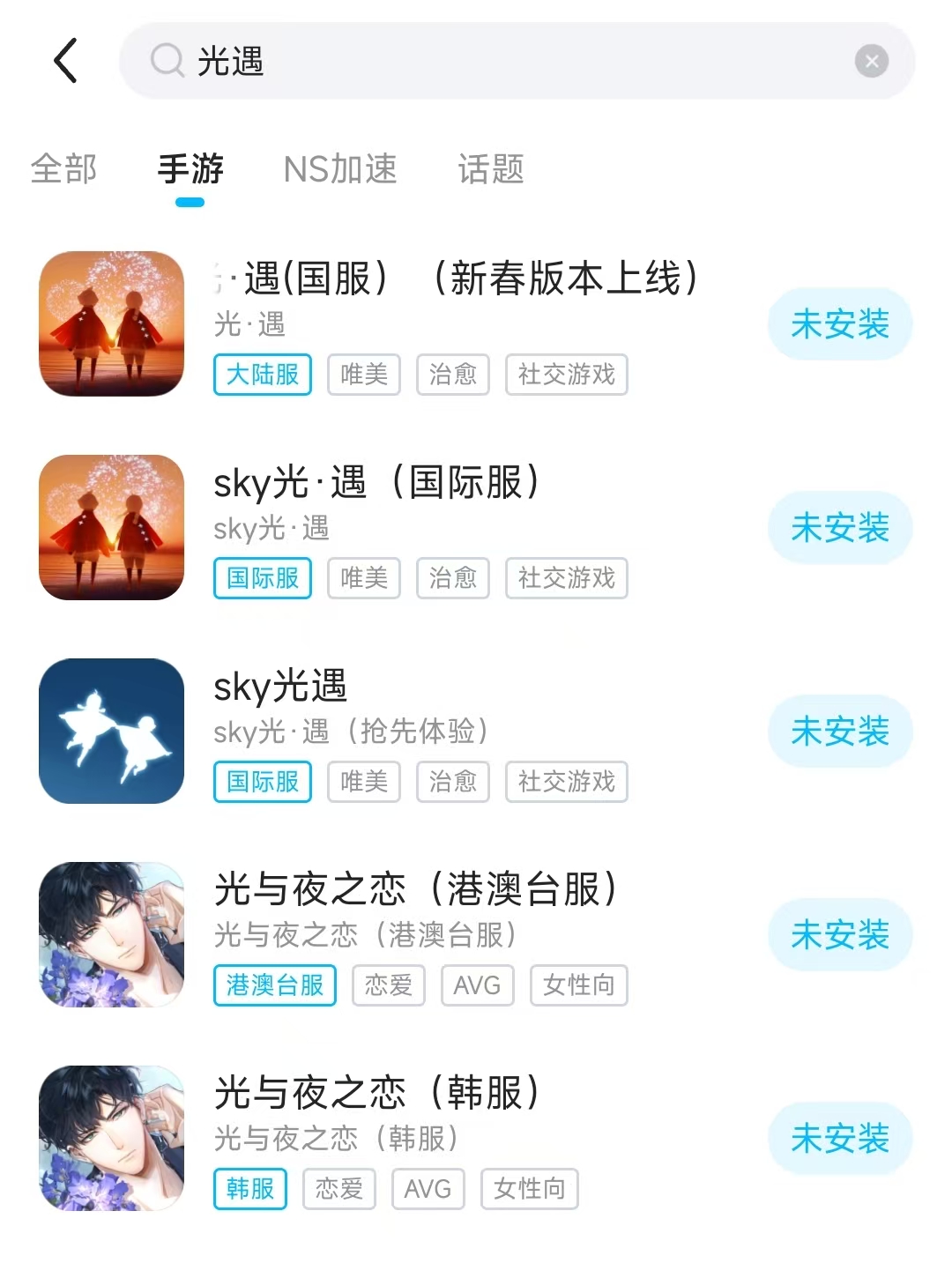952x1263 pixels.
Task: Open 光与夜之恋（韩服）result
Action: point(377,1094)
